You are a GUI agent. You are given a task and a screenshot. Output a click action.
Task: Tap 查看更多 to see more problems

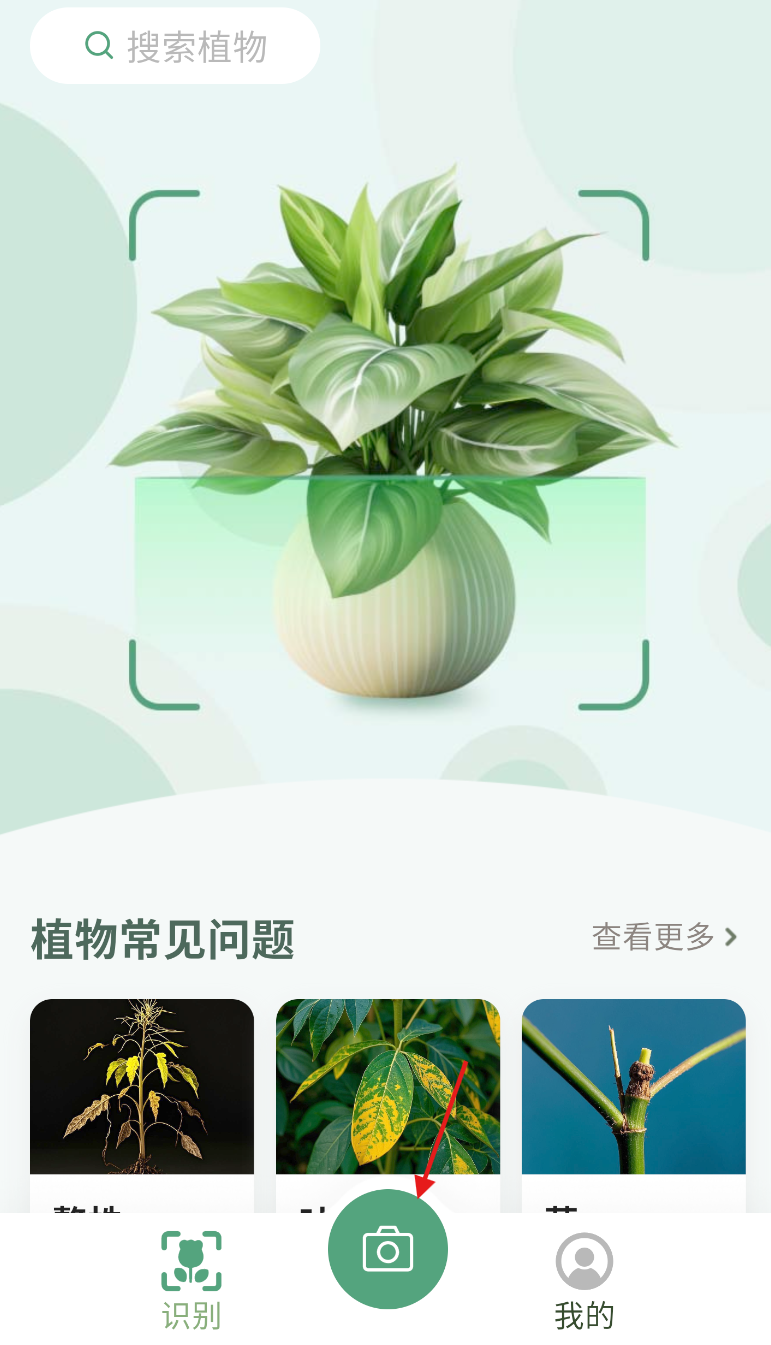pos(664,937)
